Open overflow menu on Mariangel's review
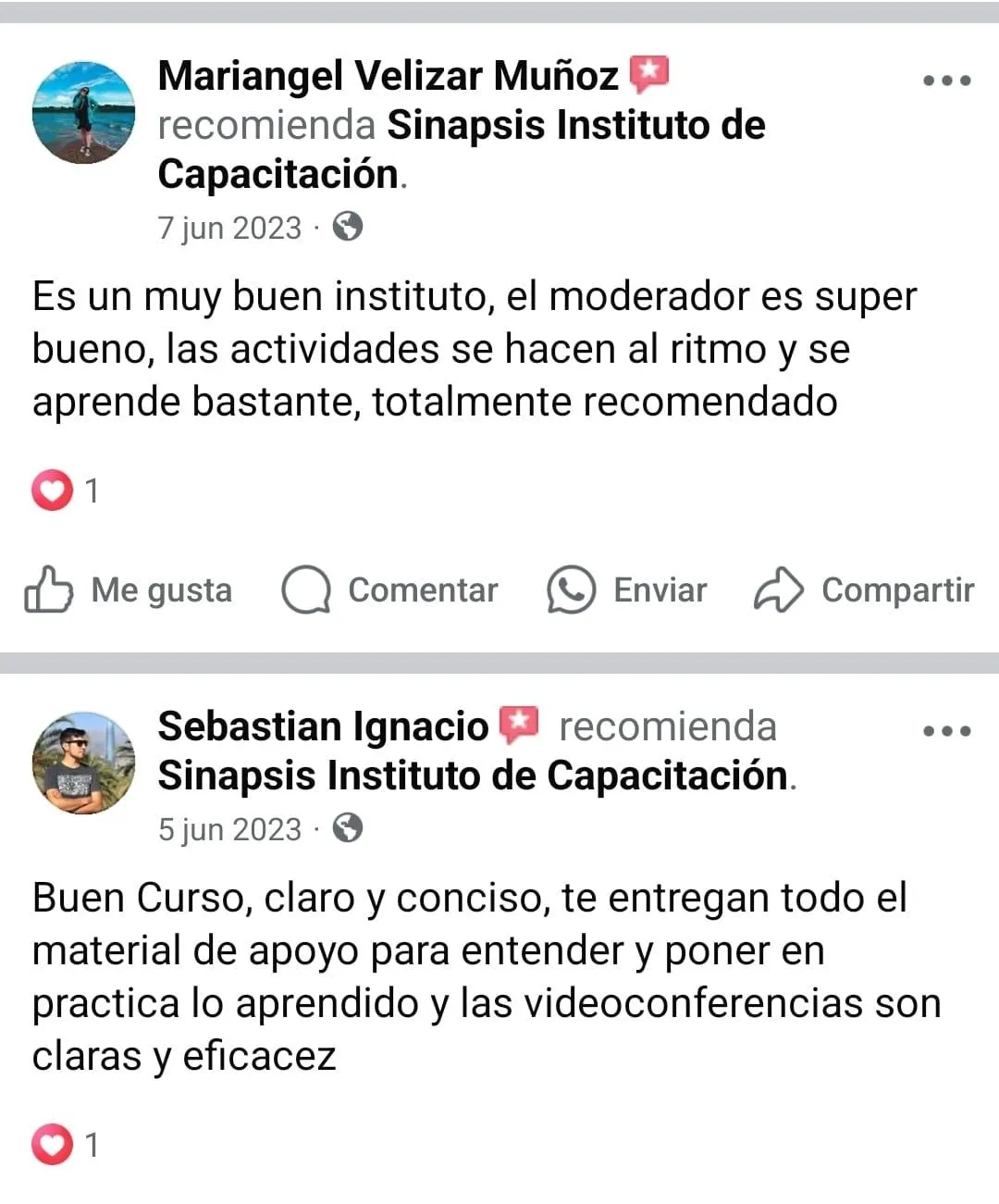 point(946,81)
